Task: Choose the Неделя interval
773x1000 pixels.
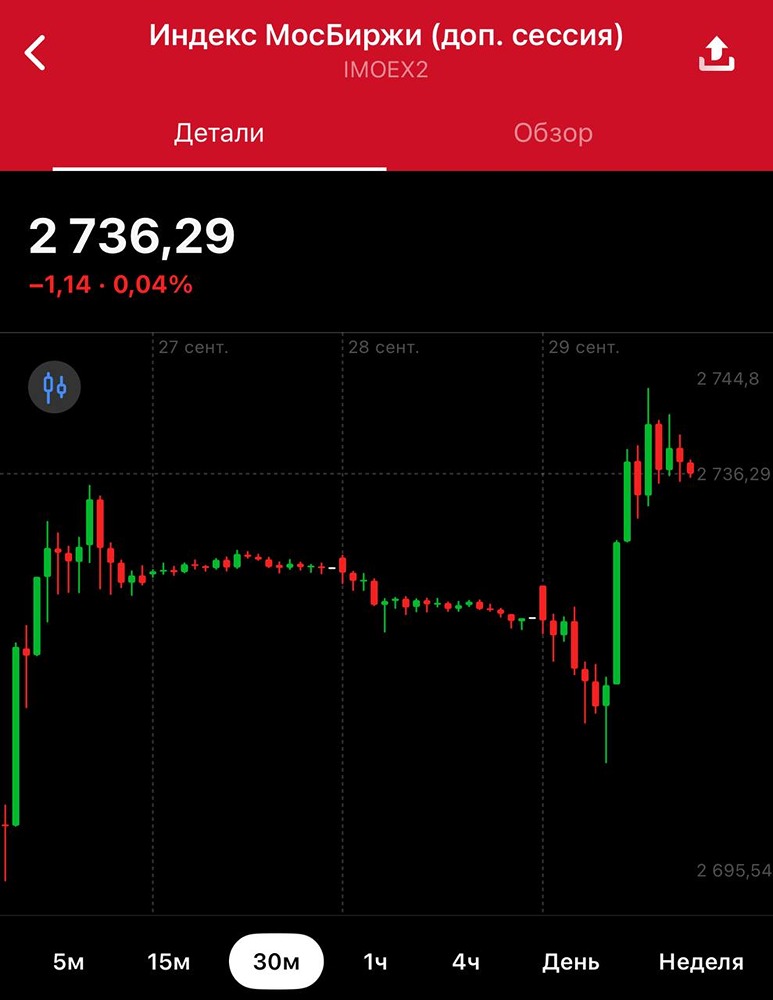Action: click(701, 962)
